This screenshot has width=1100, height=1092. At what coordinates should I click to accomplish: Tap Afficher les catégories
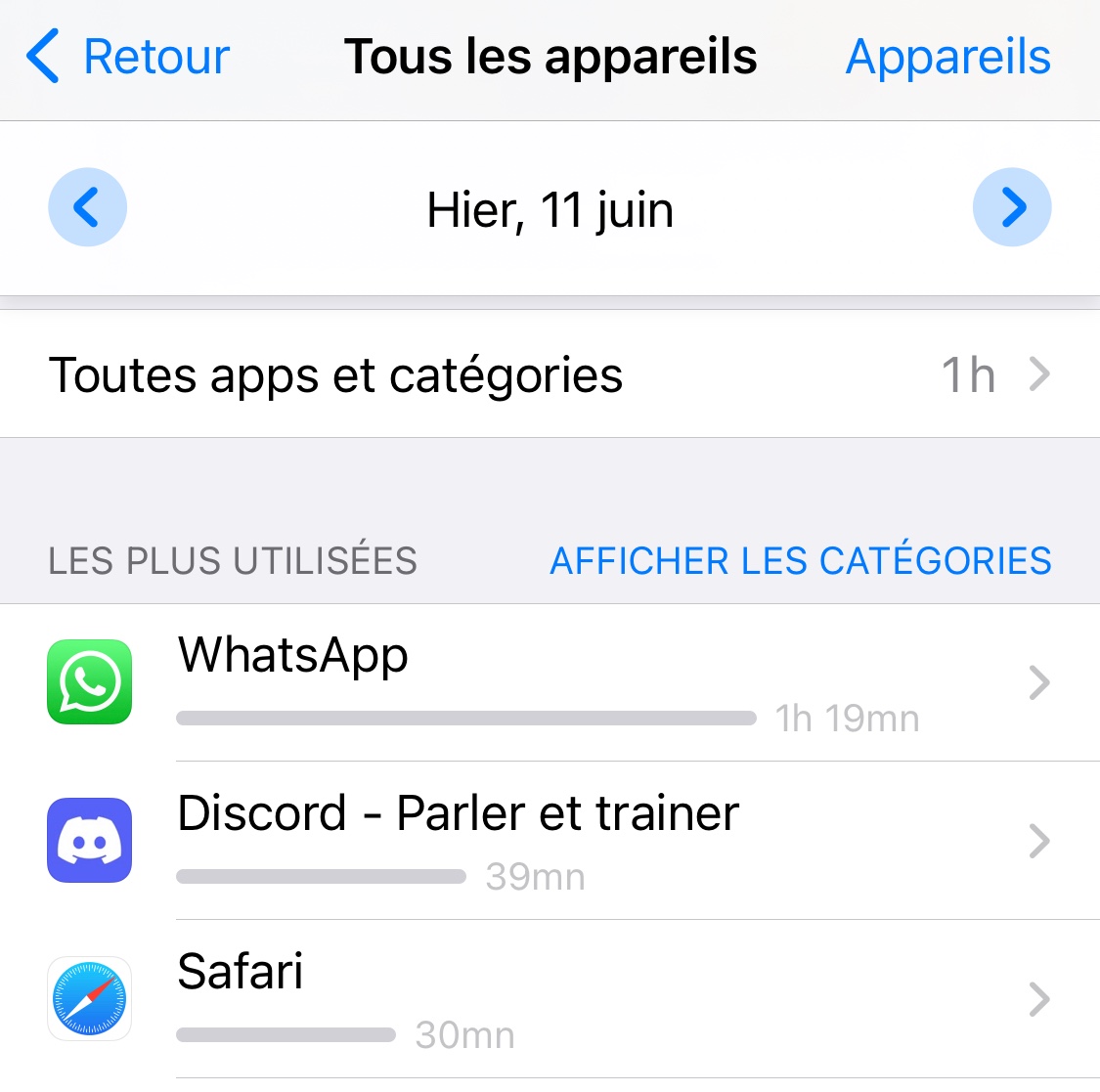click(x=801, y=560)
